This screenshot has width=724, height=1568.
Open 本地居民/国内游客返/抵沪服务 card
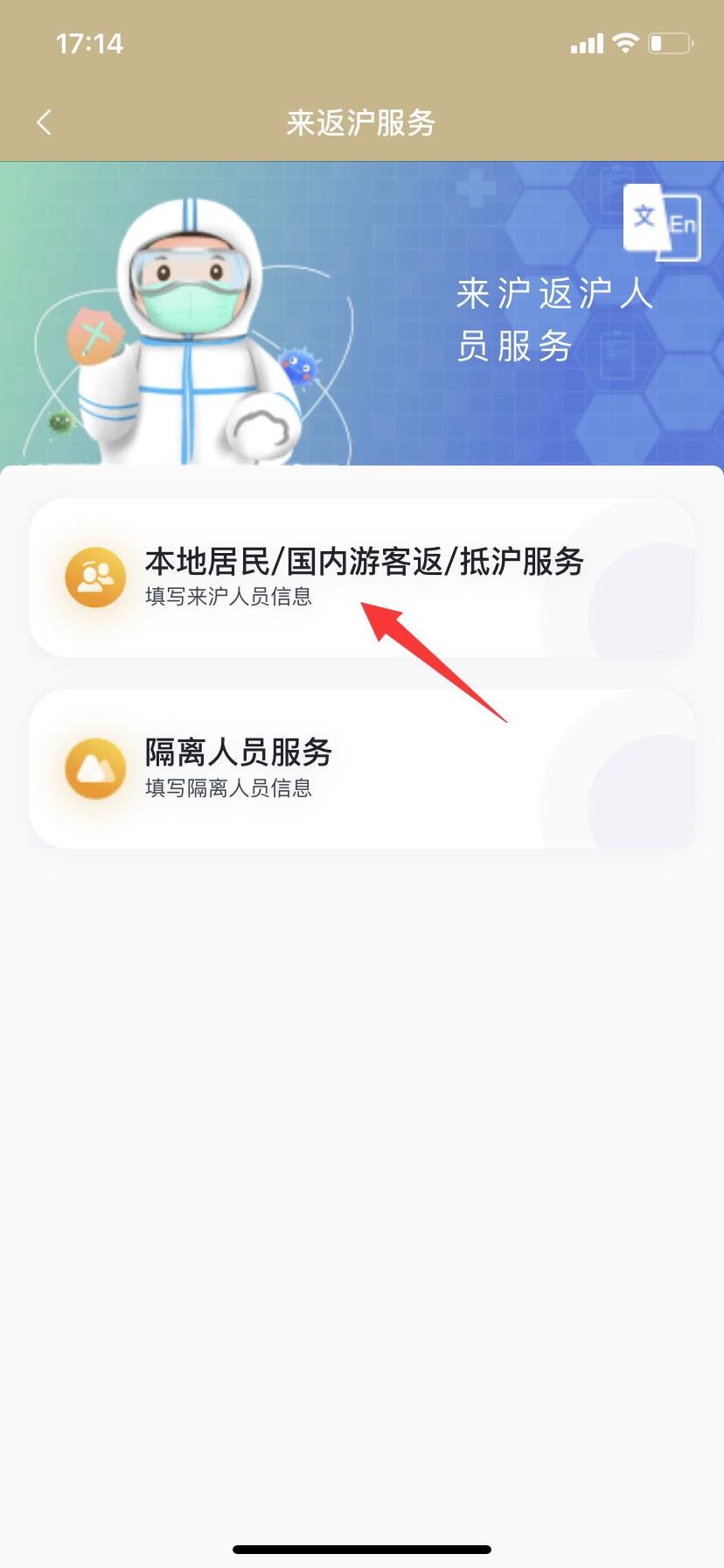(362, 577)
